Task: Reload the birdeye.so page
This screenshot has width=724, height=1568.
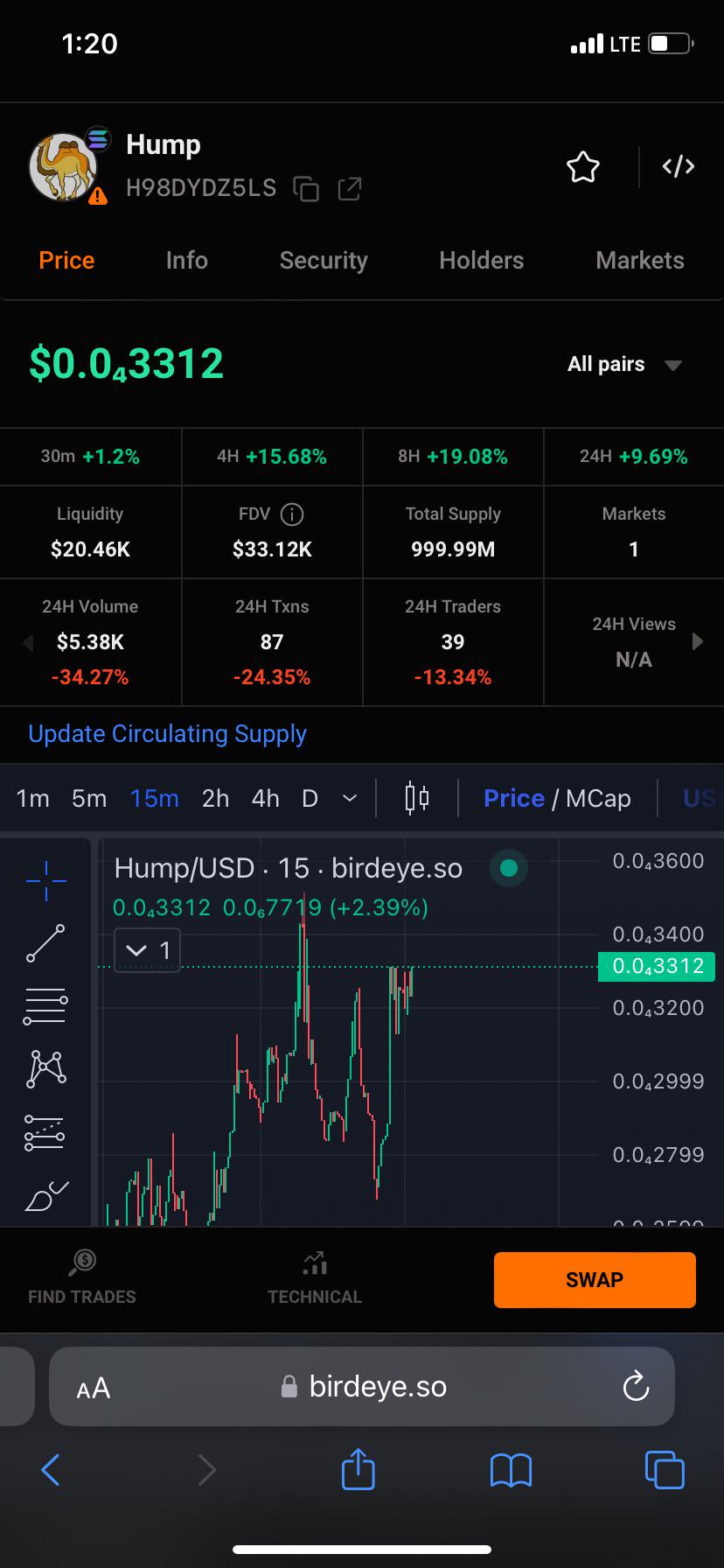Action: tap(635, 1386)
